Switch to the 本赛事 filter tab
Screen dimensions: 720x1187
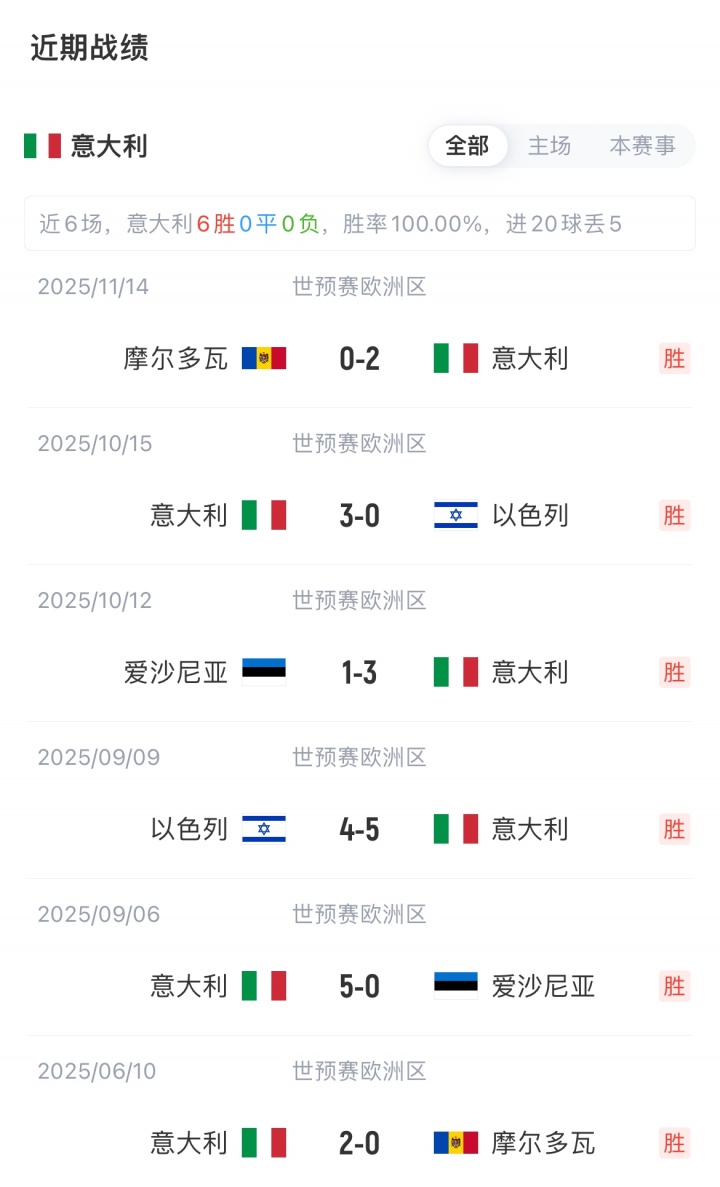[642, 146]
